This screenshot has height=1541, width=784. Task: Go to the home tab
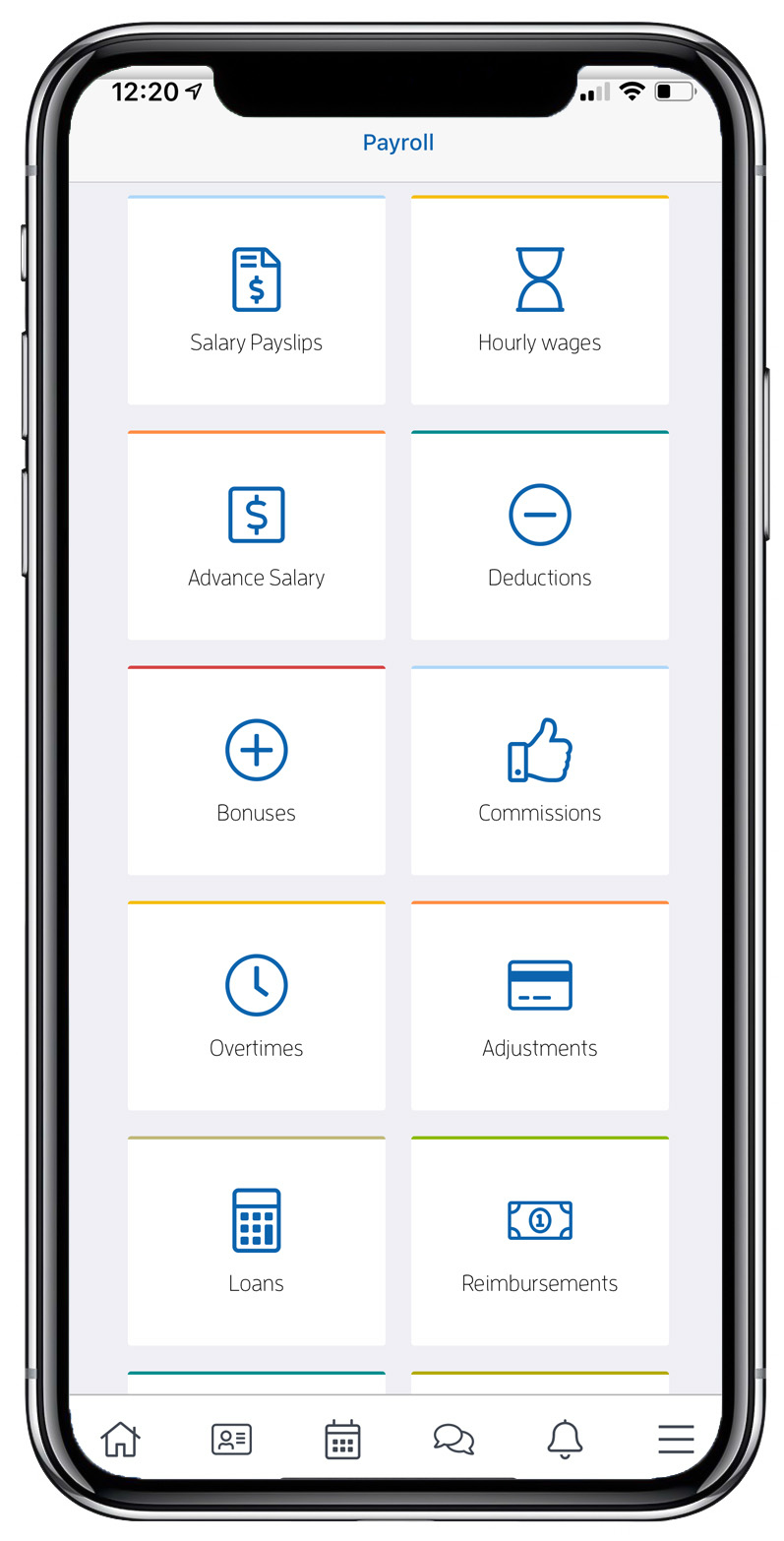(x=120, y=1440)
